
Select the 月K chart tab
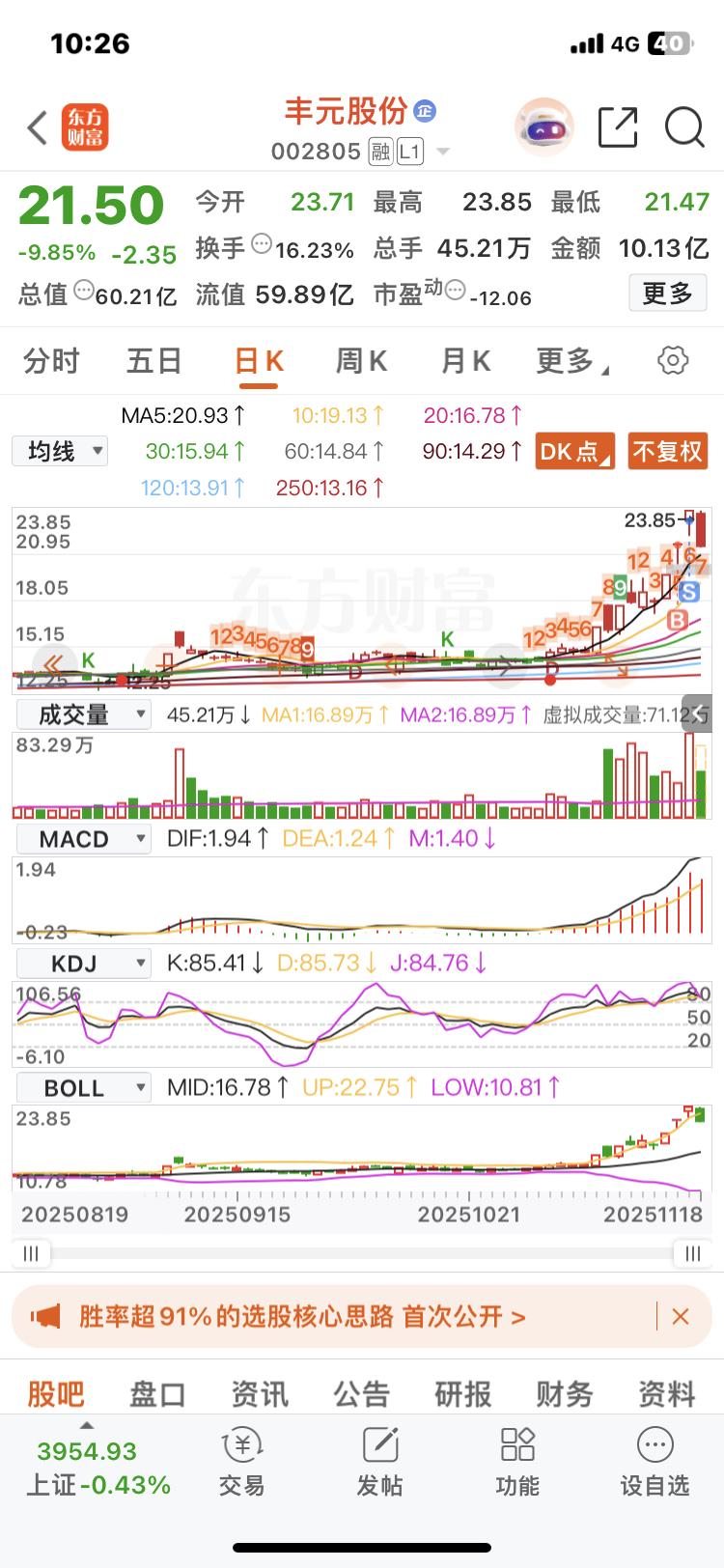coord(465,361)
